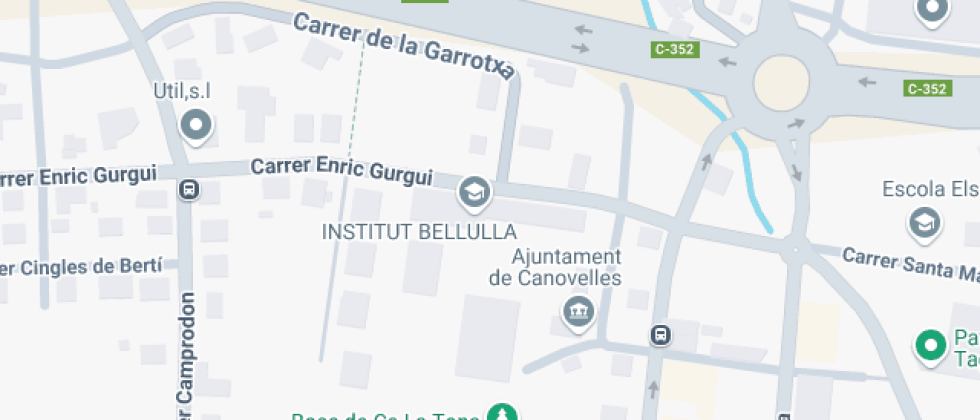Tap the green pin at the right edge
The image size is (980, 420).
[932, 347]
